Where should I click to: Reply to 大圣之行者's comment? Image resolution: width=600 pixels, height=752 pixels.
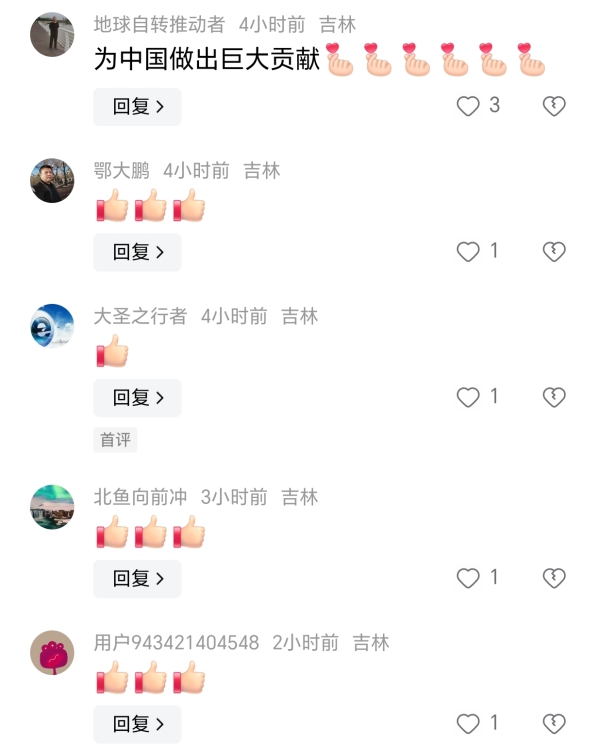click(137, 398)
